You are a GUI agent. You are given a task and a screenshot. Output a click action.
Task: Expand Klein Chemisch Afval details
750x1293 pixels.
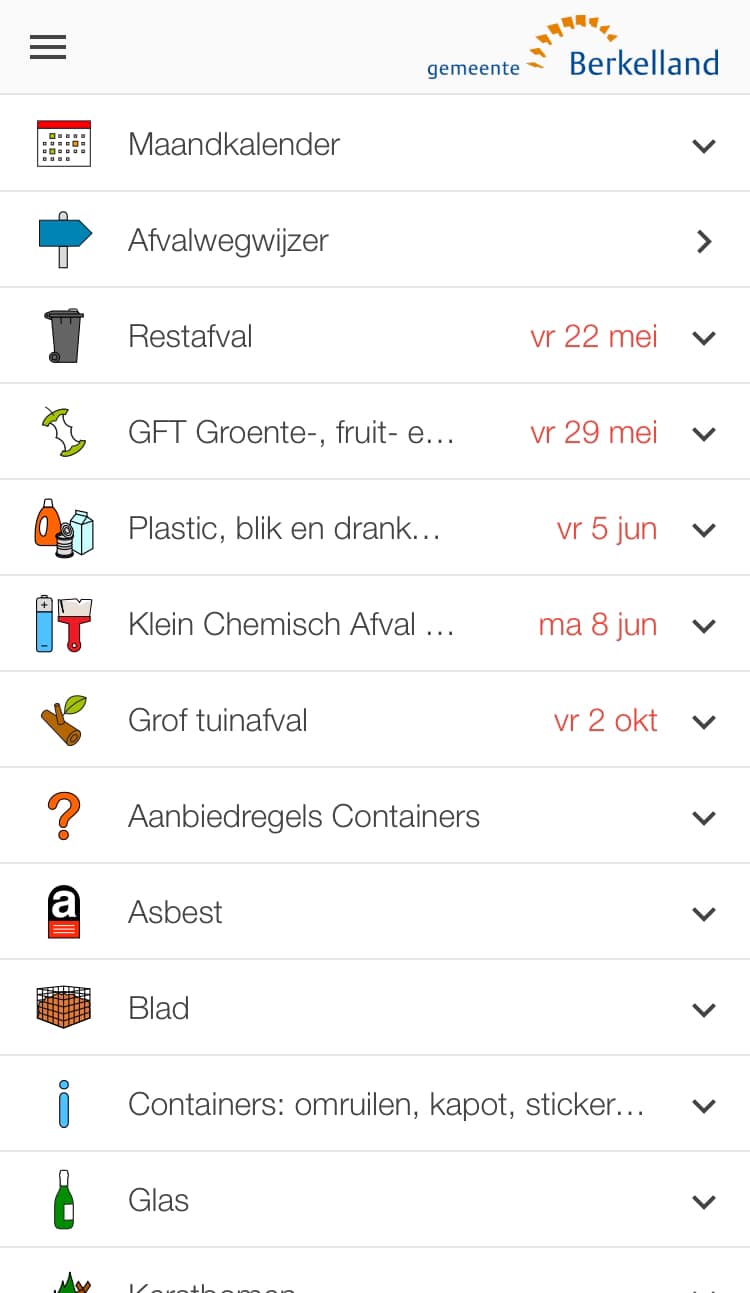tap(375, 624)
